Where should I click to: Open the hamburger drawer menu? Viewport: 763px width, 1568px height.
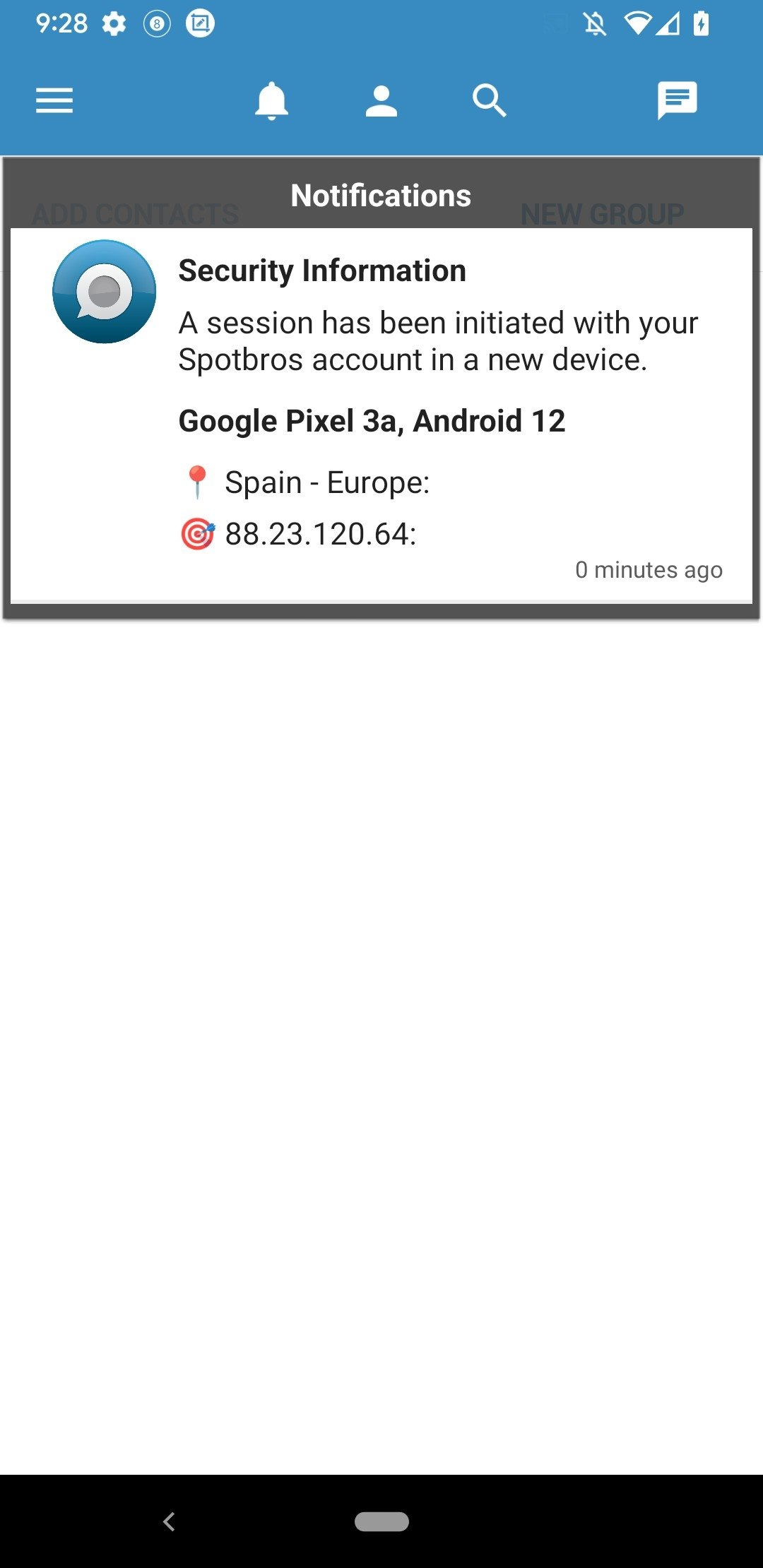(x=54, y=100)
